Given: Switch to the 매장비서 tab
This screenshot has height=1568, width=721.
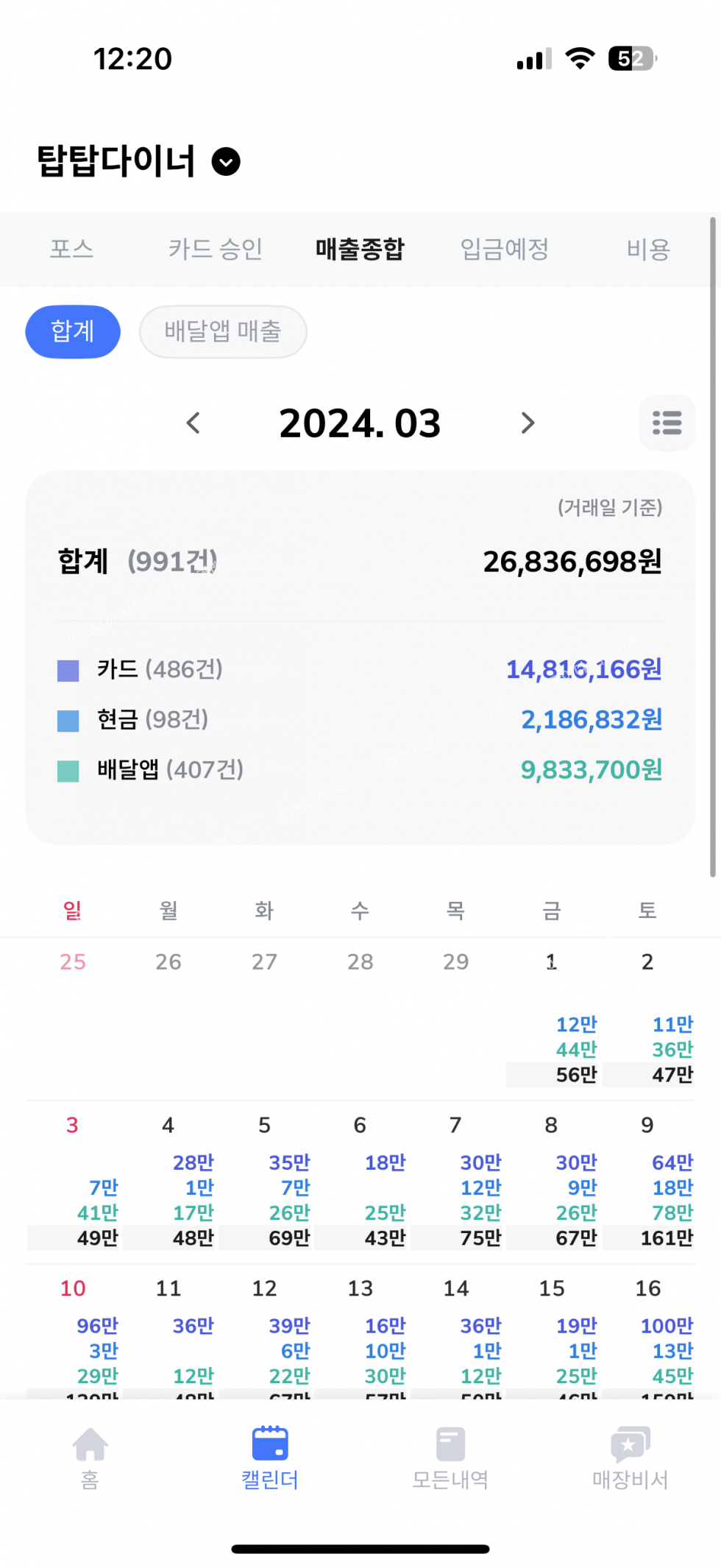Looking at the screenshot, I should tap(630, 1456).
